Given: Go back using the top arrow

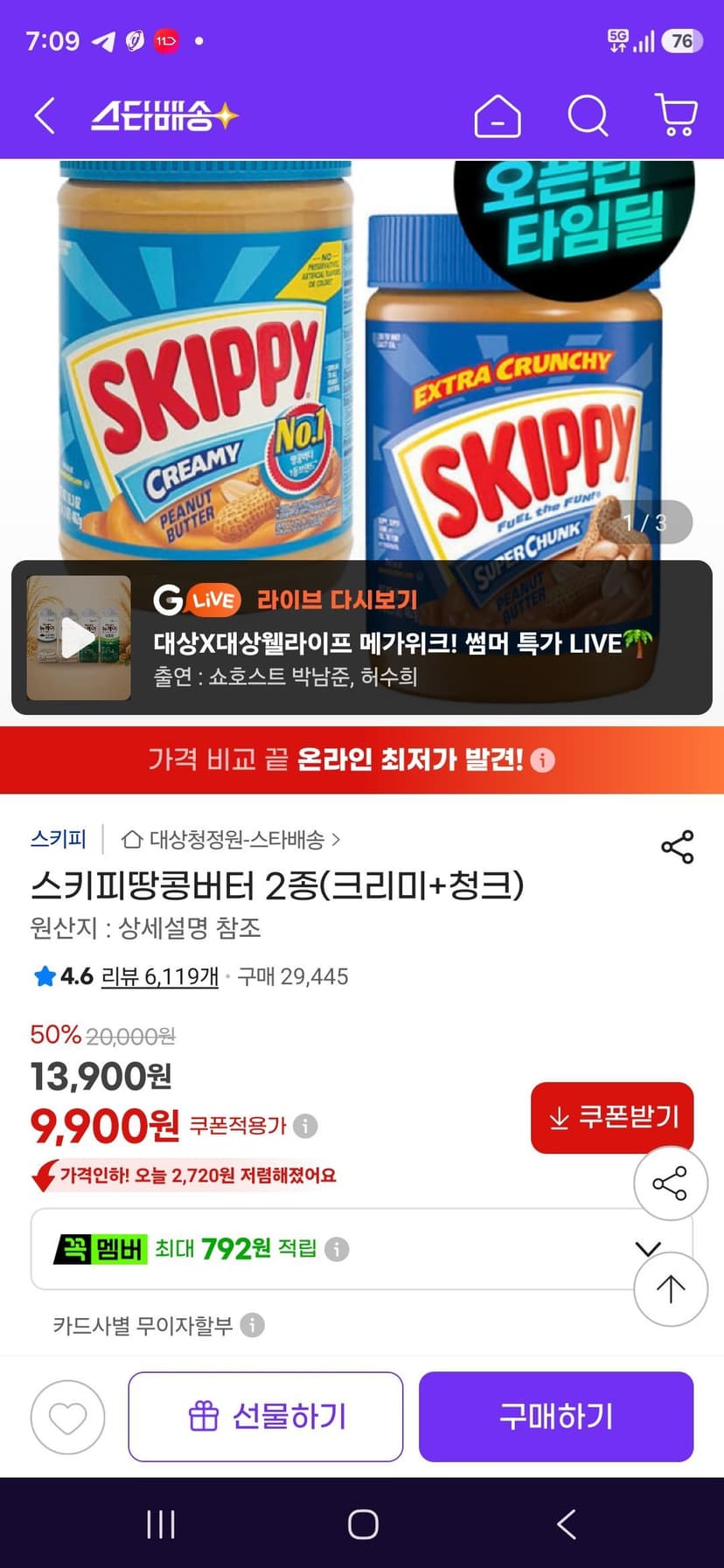Looking at the screenshot, I should [x=45, y=115].
